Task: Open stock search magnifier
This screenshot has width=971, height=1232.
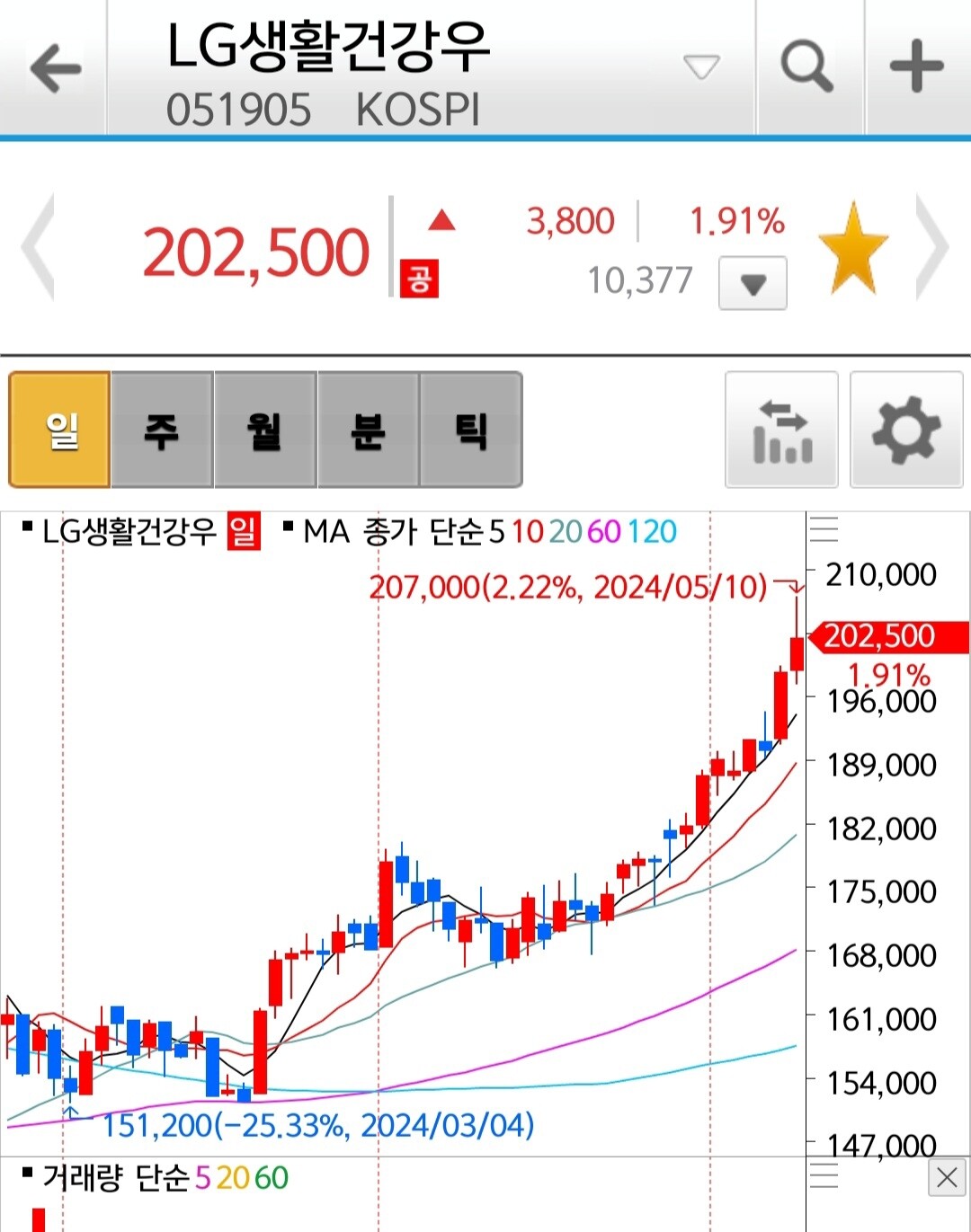Action: point(807,67)
